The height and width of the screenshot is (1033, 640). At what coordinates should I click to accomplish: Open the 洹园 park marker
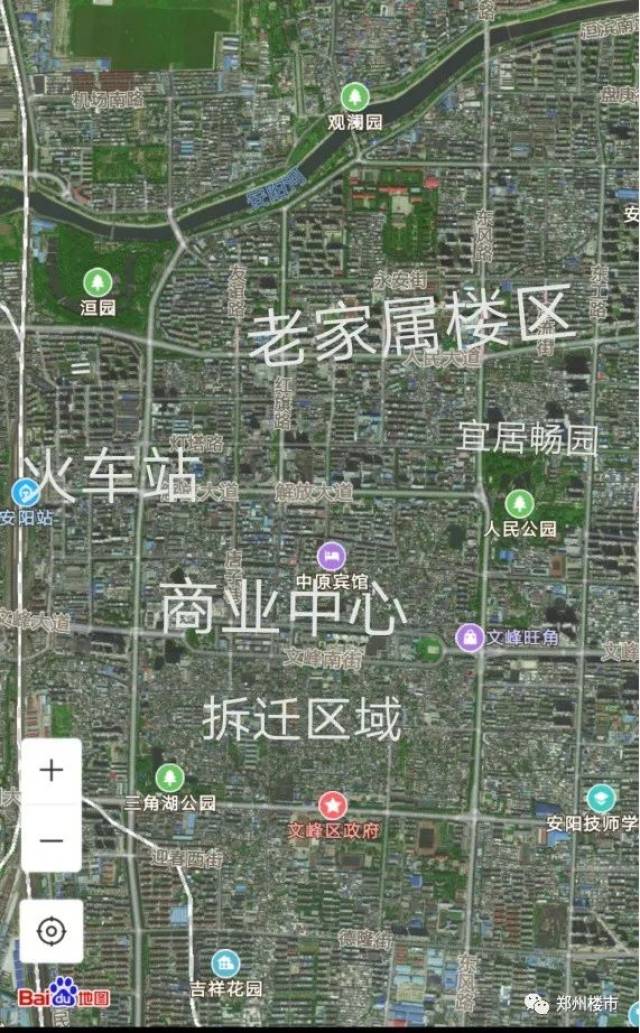98,283
